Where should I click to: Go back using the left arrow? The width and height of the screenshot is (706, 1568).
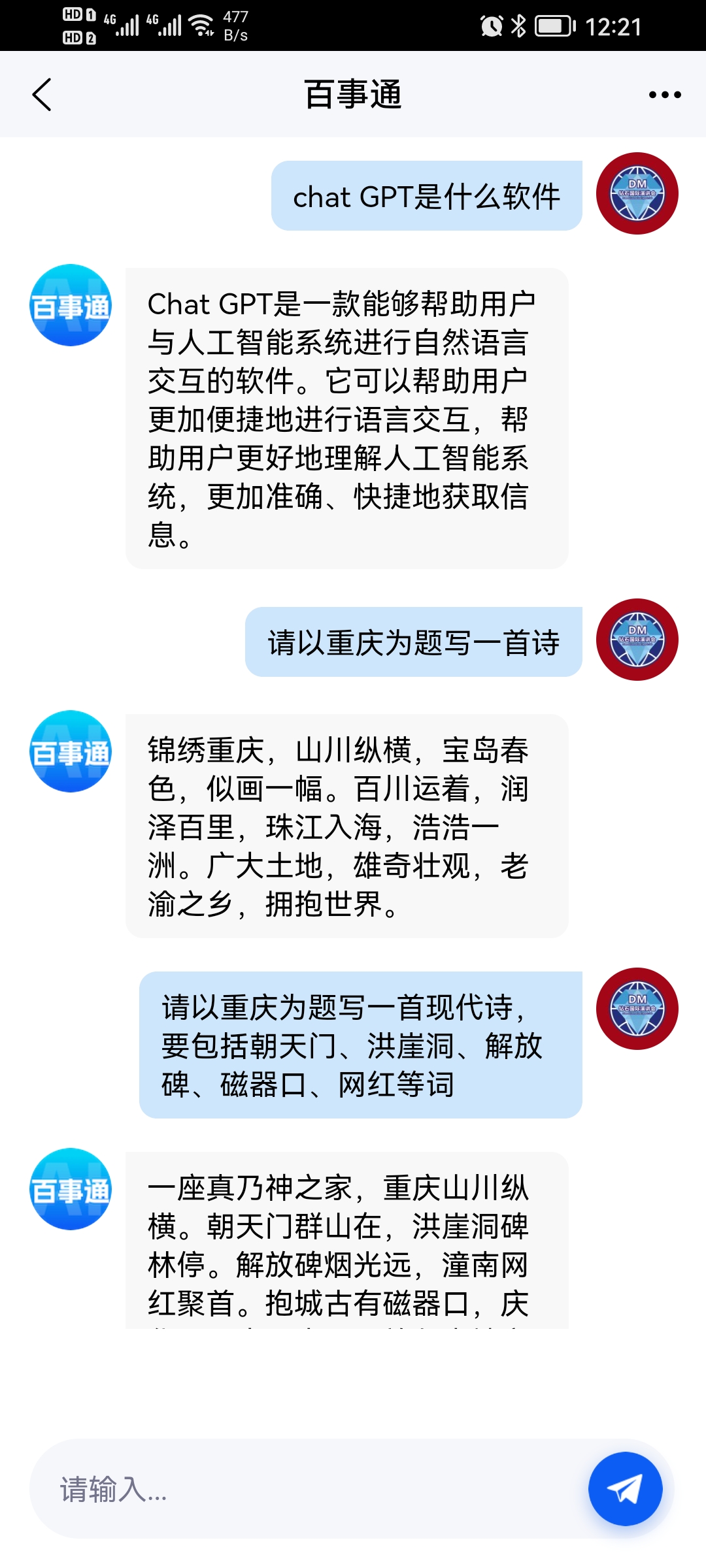(41, 93)
